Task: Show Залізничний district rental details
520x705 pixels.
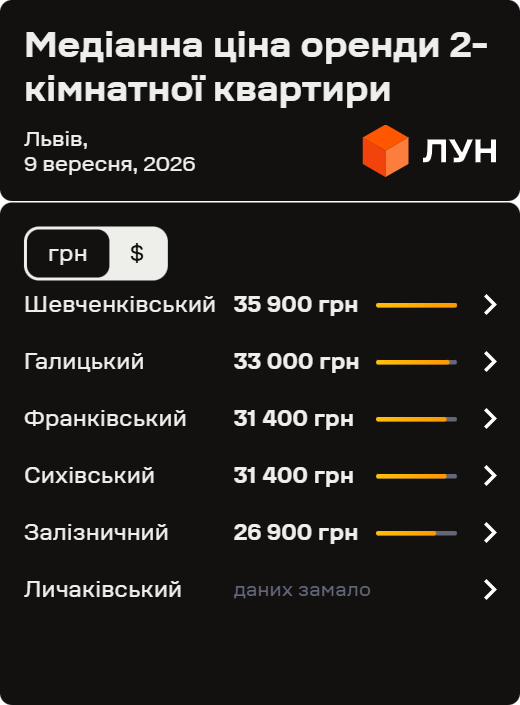Action: coord(260,533)
